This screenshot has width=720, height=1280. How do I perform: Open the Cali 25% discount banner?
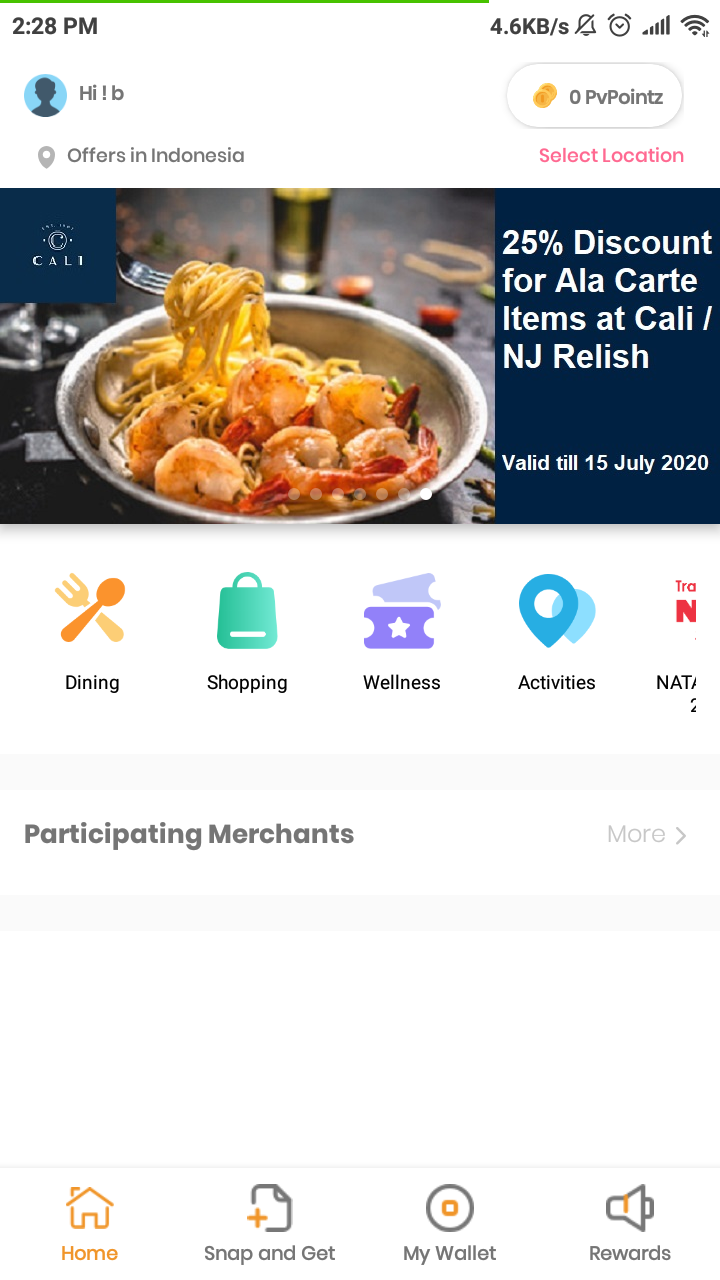tap(360, 355)
